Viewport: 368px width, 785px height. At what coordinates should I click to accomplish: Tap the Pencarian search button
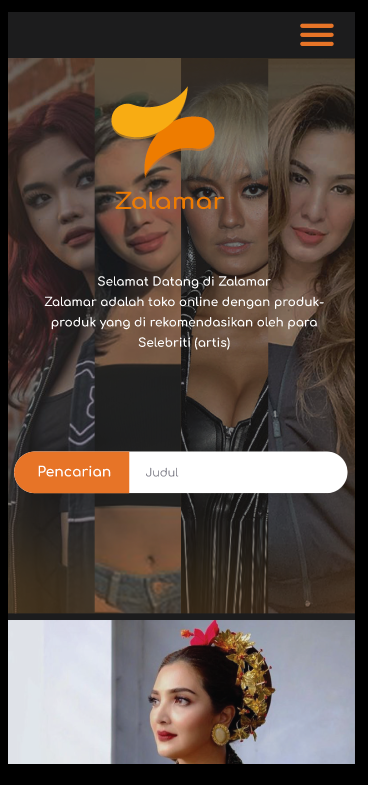point(72,472)
